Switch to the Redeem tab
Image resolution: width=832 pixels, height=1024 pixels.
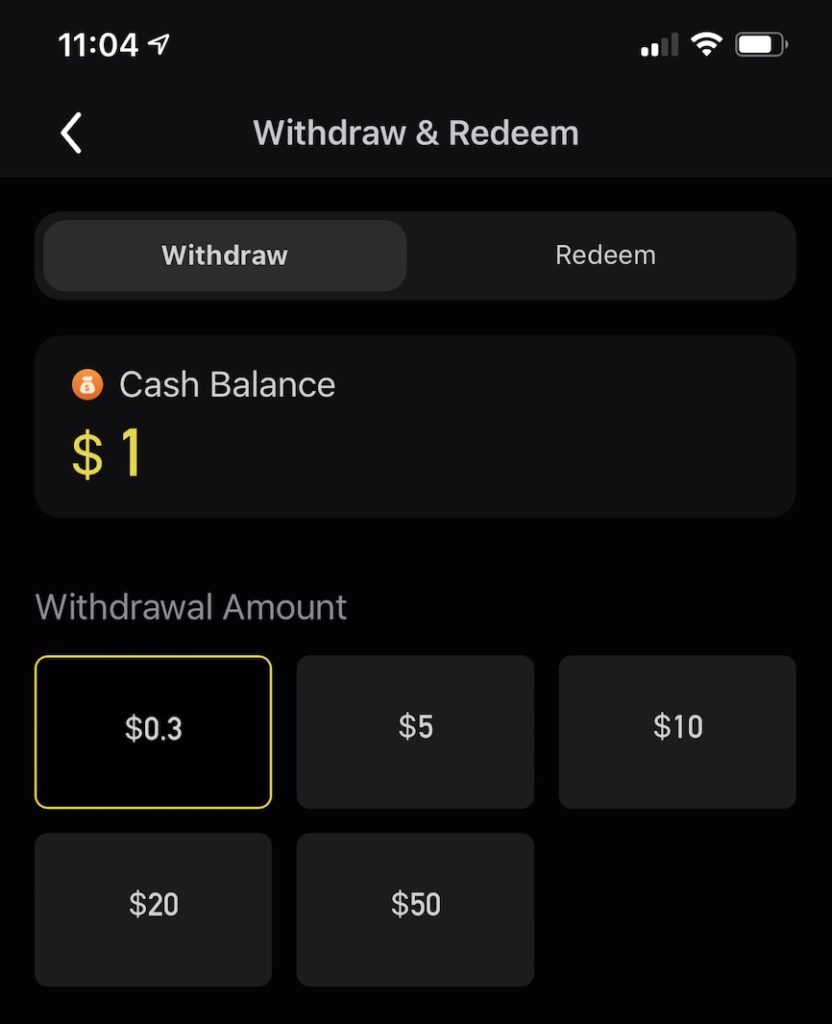click(x=605, y=255)
